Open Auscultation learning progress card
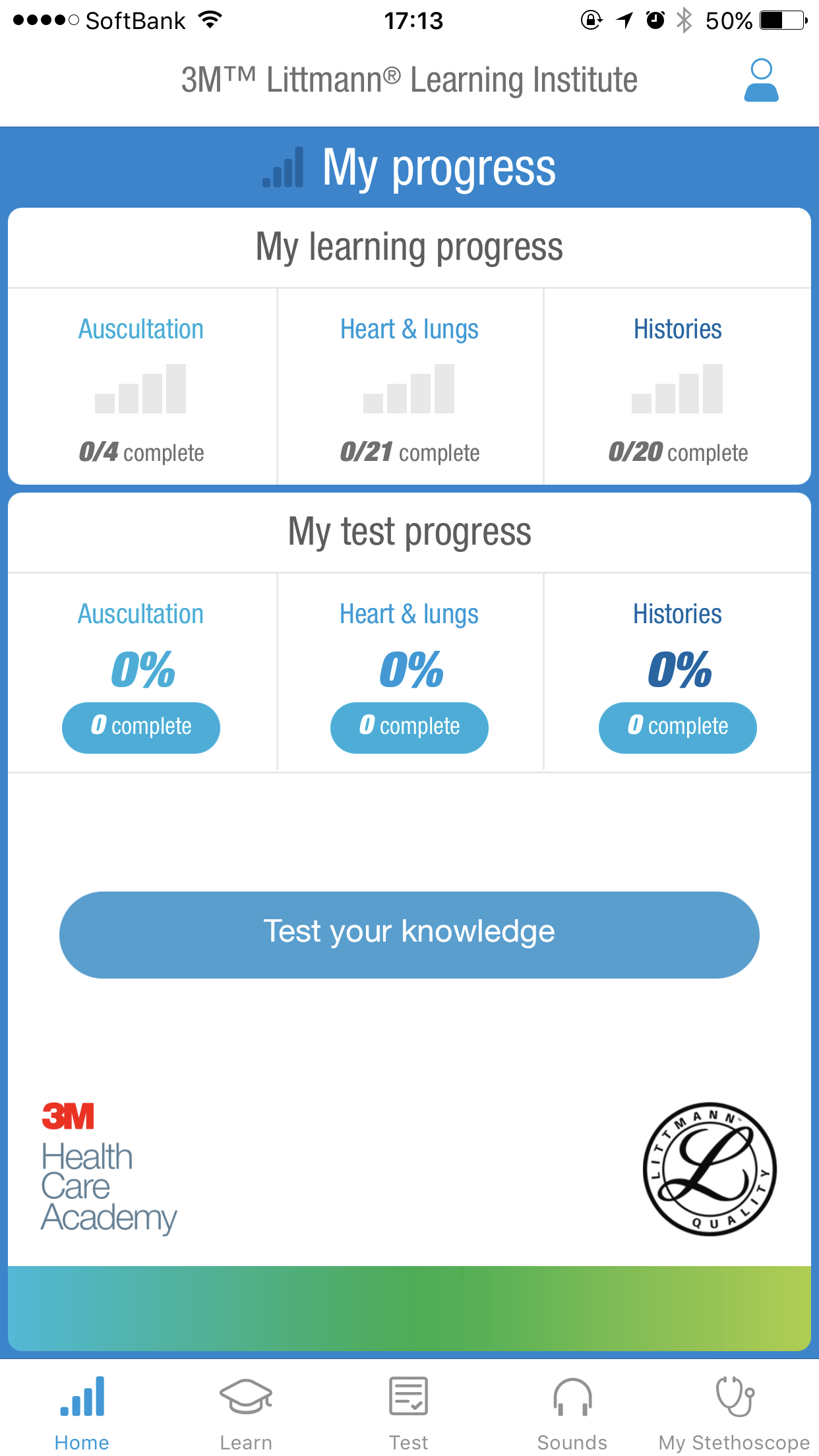Screen dimensions: 819x1456 (141, 388)
